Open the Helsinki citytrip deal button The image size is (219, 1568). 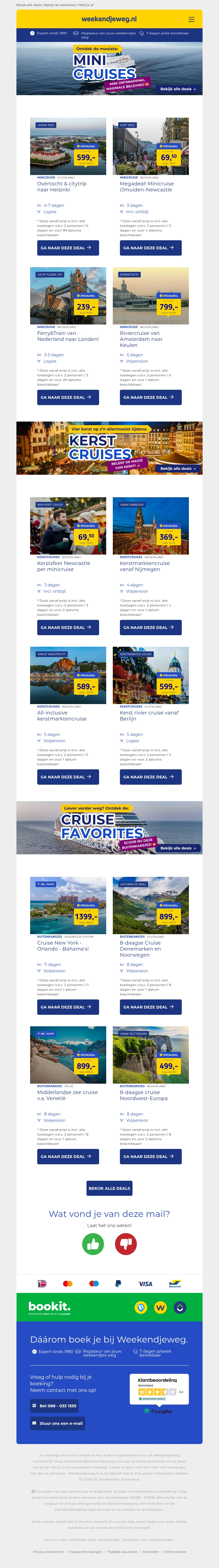(x=68, y=248)
